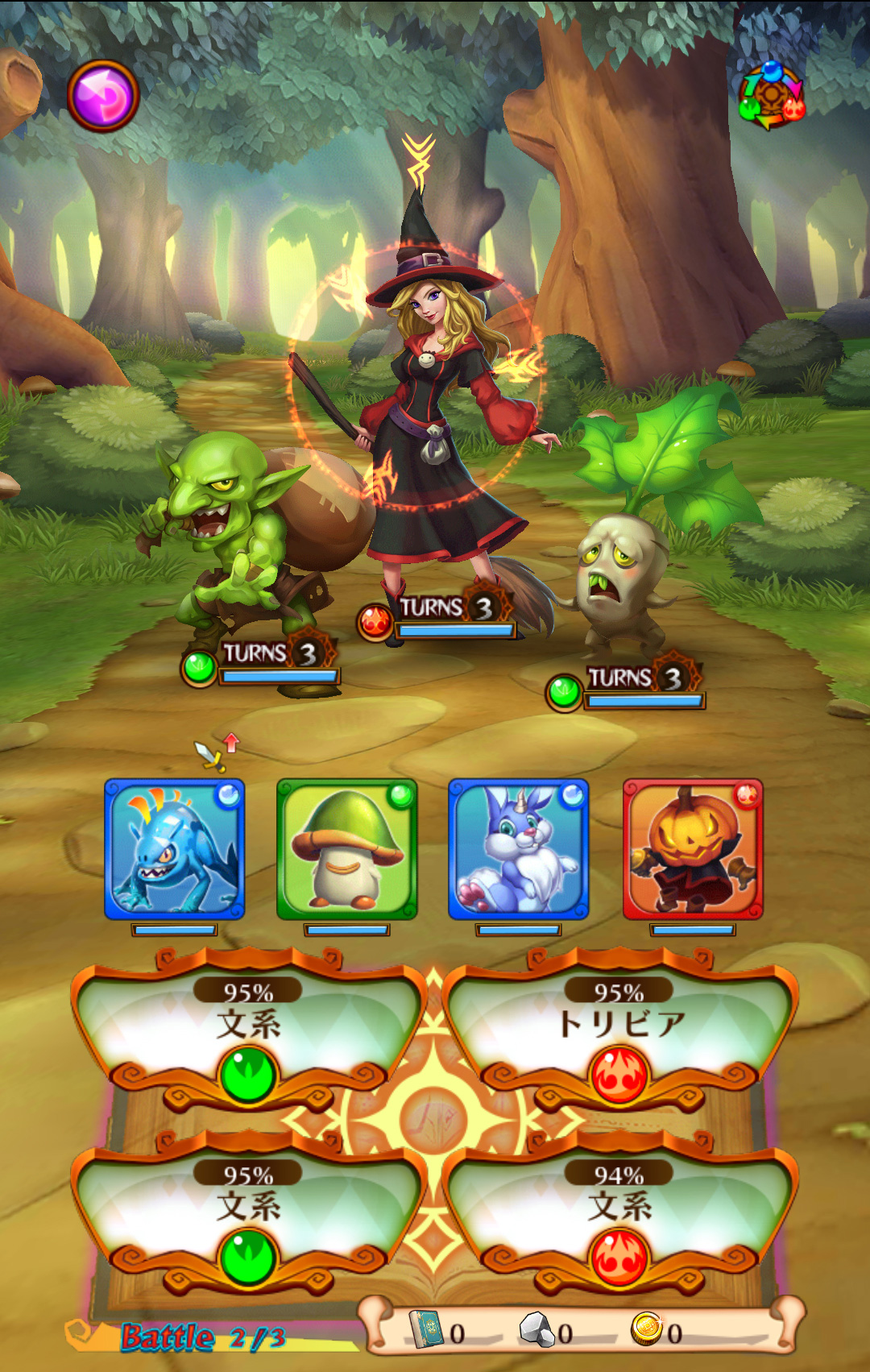
Task: Select the pumpkin head monster card
Action: 693,849
